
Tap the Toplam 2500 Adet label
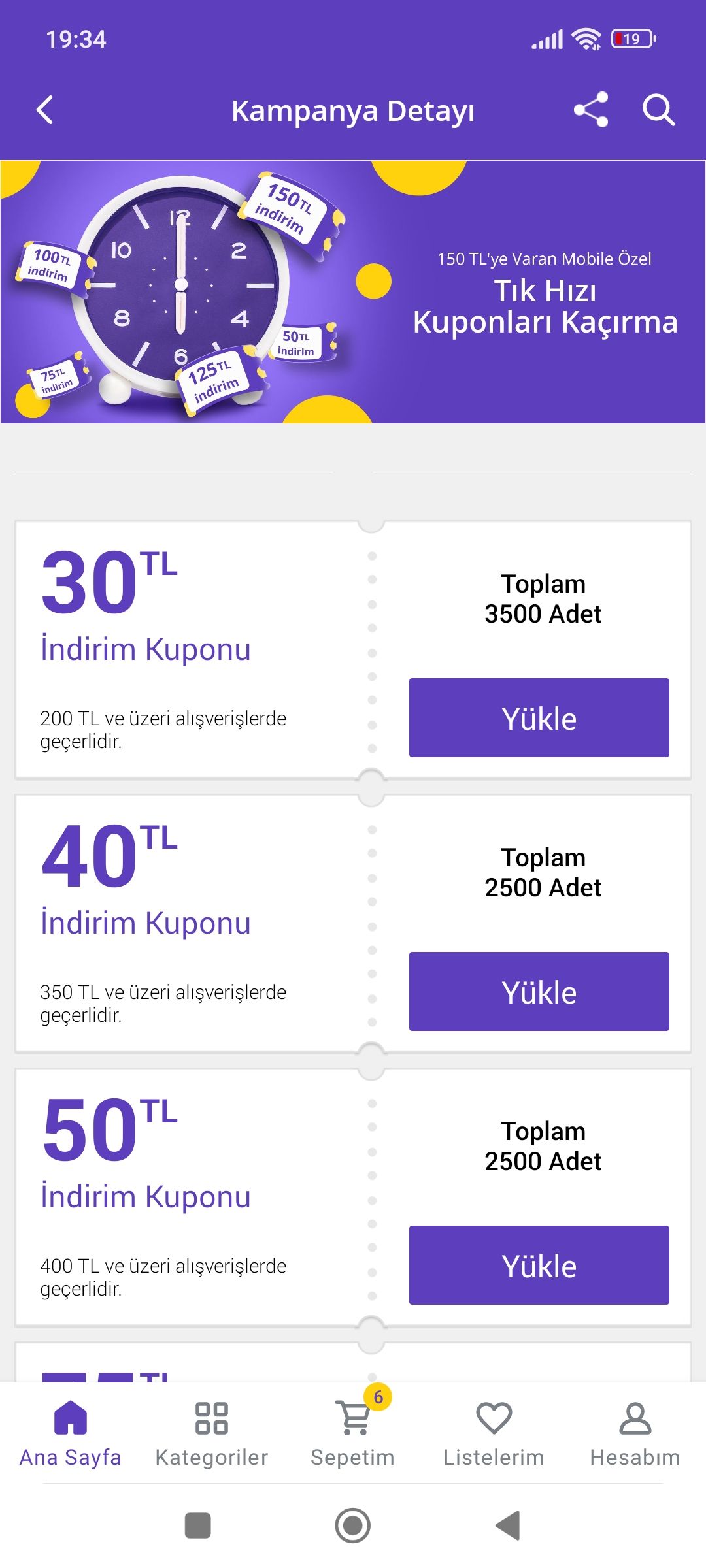(x=543, y=872)
